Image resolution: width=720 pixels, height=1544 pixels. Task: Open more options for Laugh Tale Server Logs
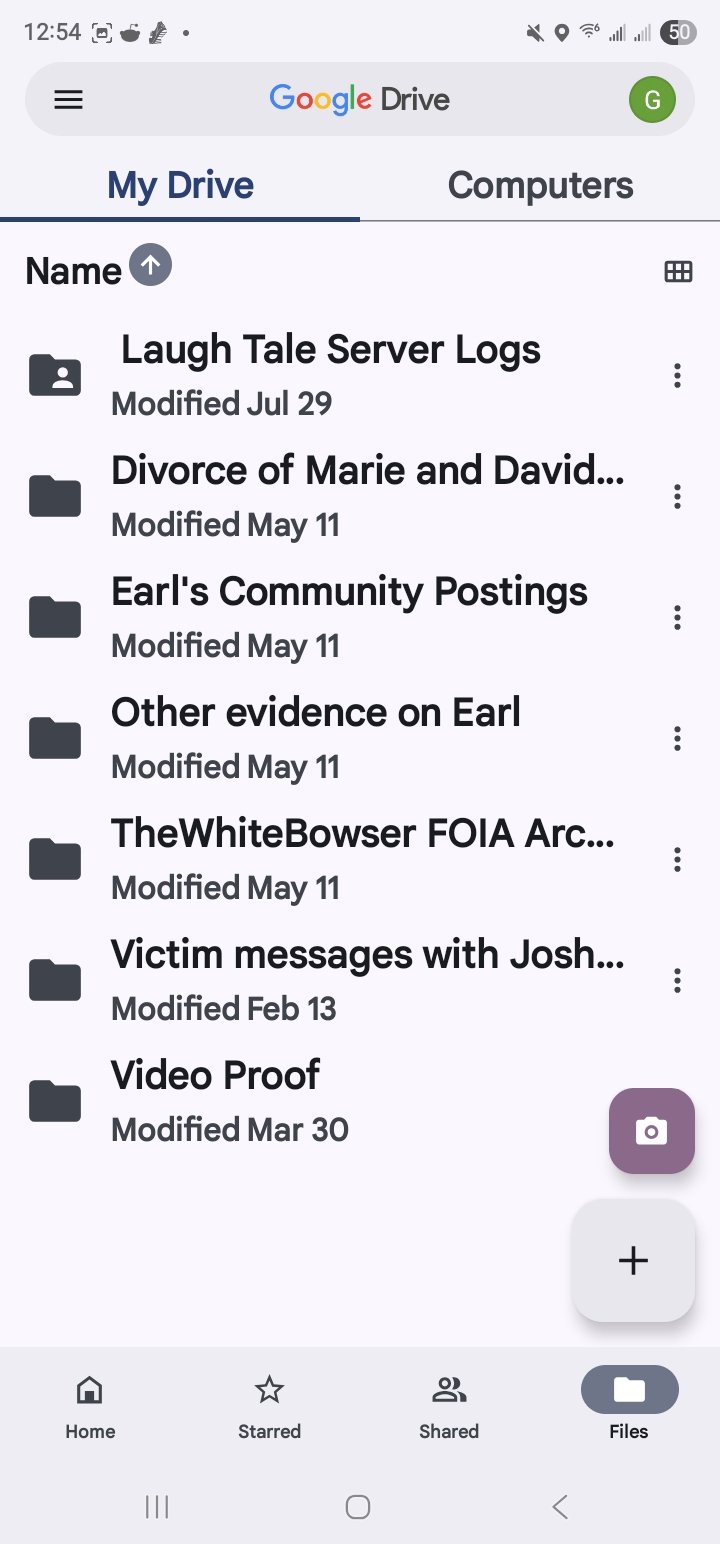(x=677, y=376)
